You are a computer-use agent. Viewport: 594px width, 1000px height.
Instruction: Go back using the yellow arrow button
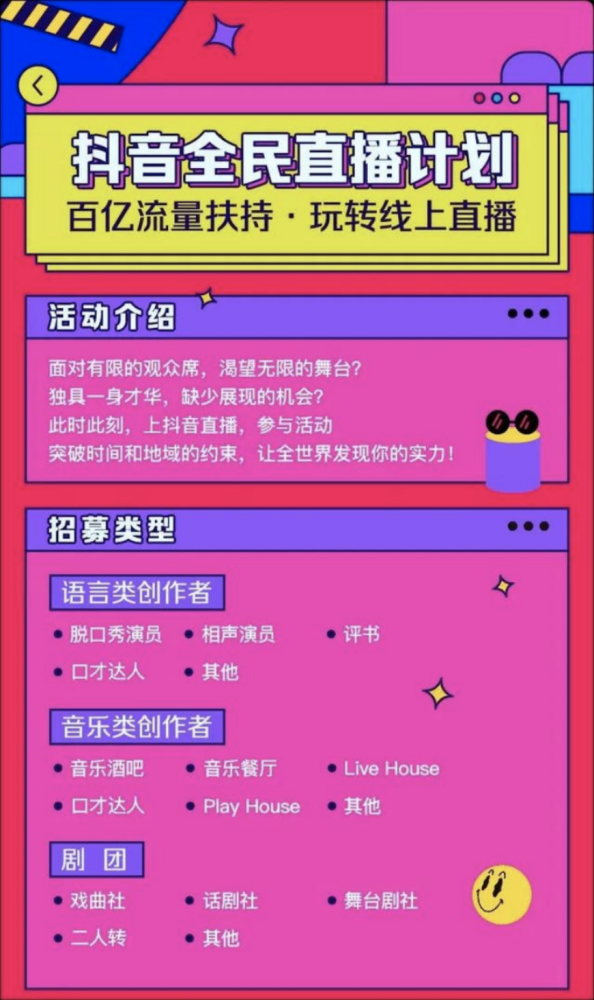click(38, 85)
